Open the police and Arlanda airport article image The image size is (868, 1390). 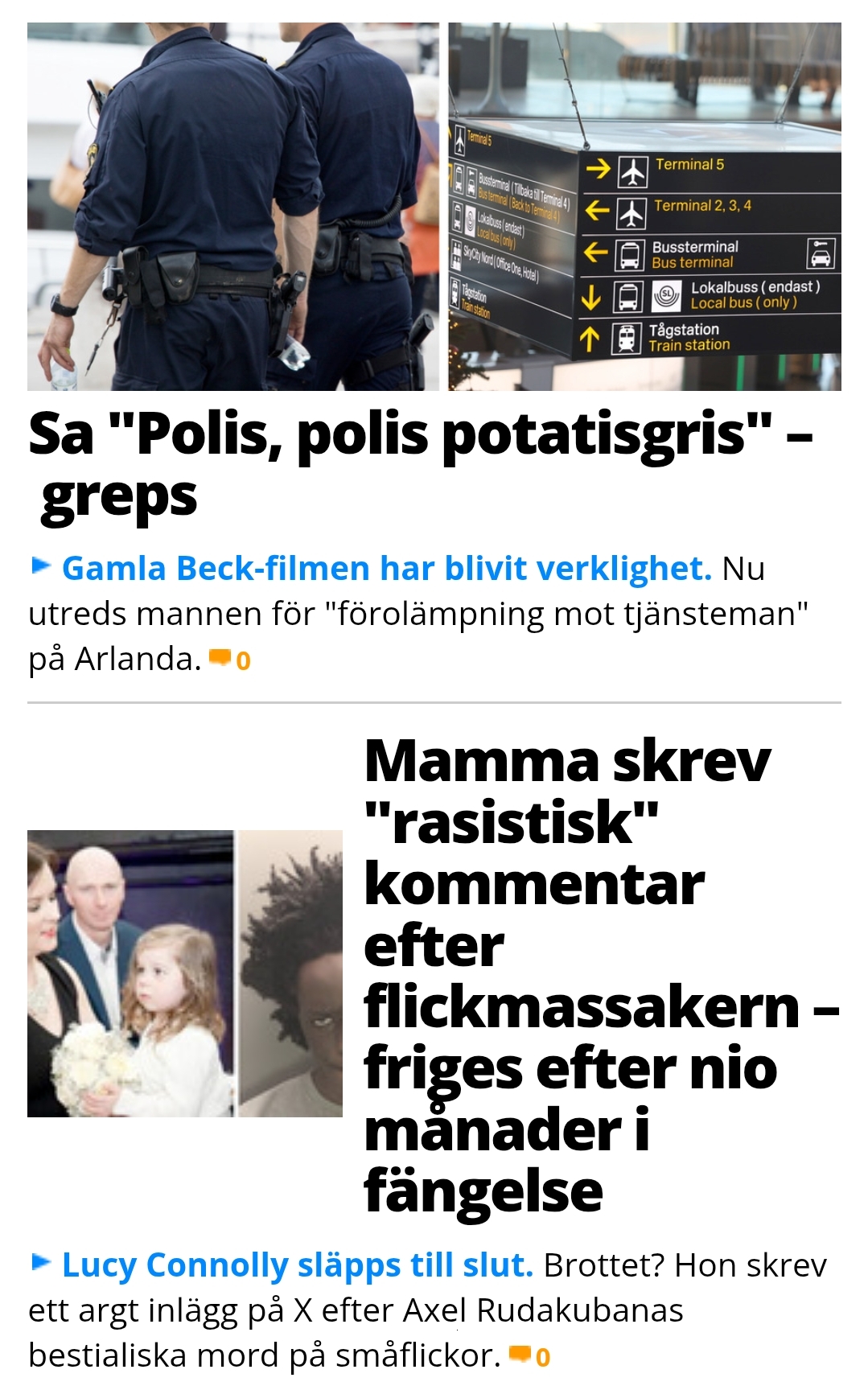[434, 207]
